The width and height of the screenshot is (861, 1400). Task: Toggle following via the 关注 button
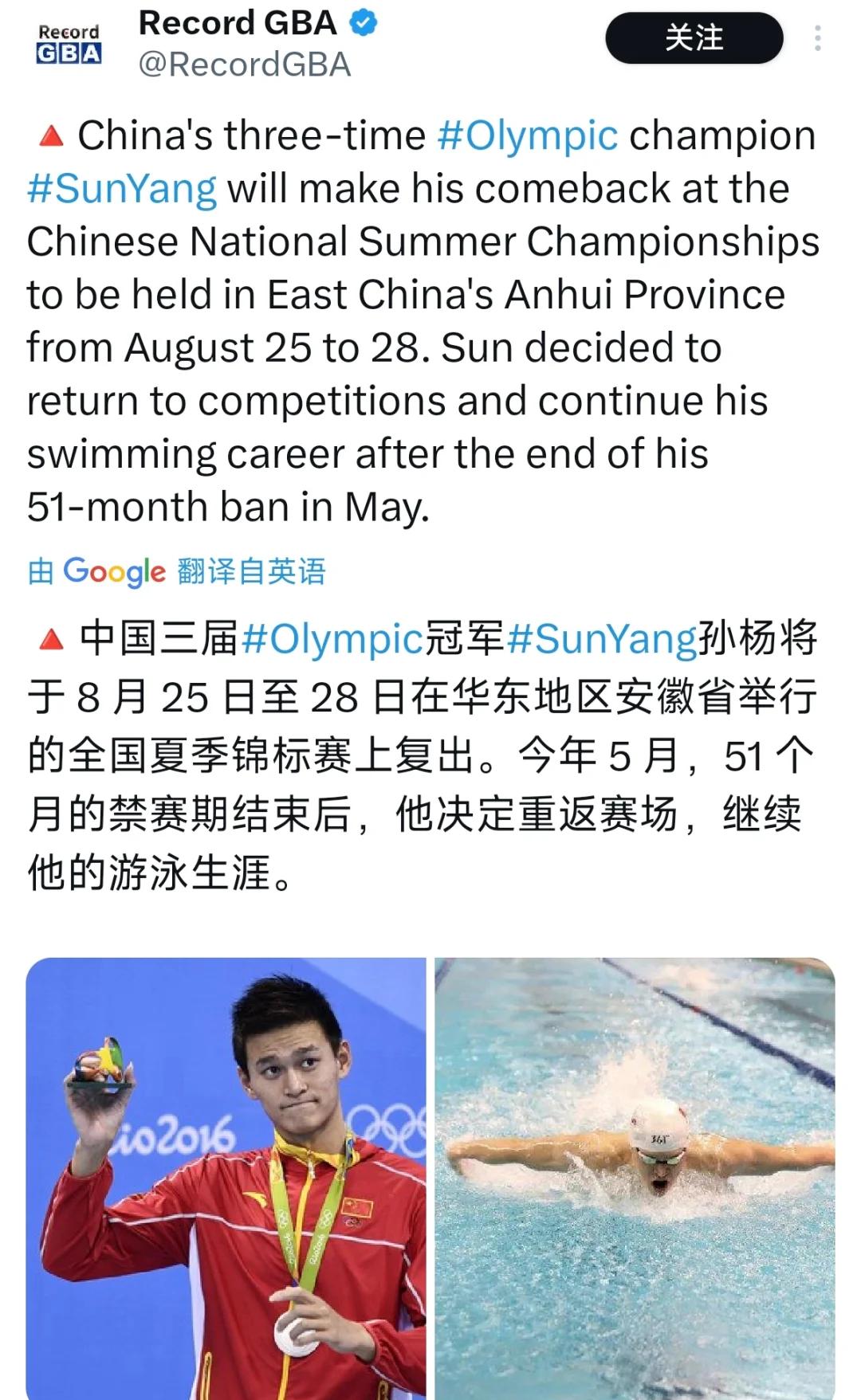pyautogui.click(x=693, y=37)
